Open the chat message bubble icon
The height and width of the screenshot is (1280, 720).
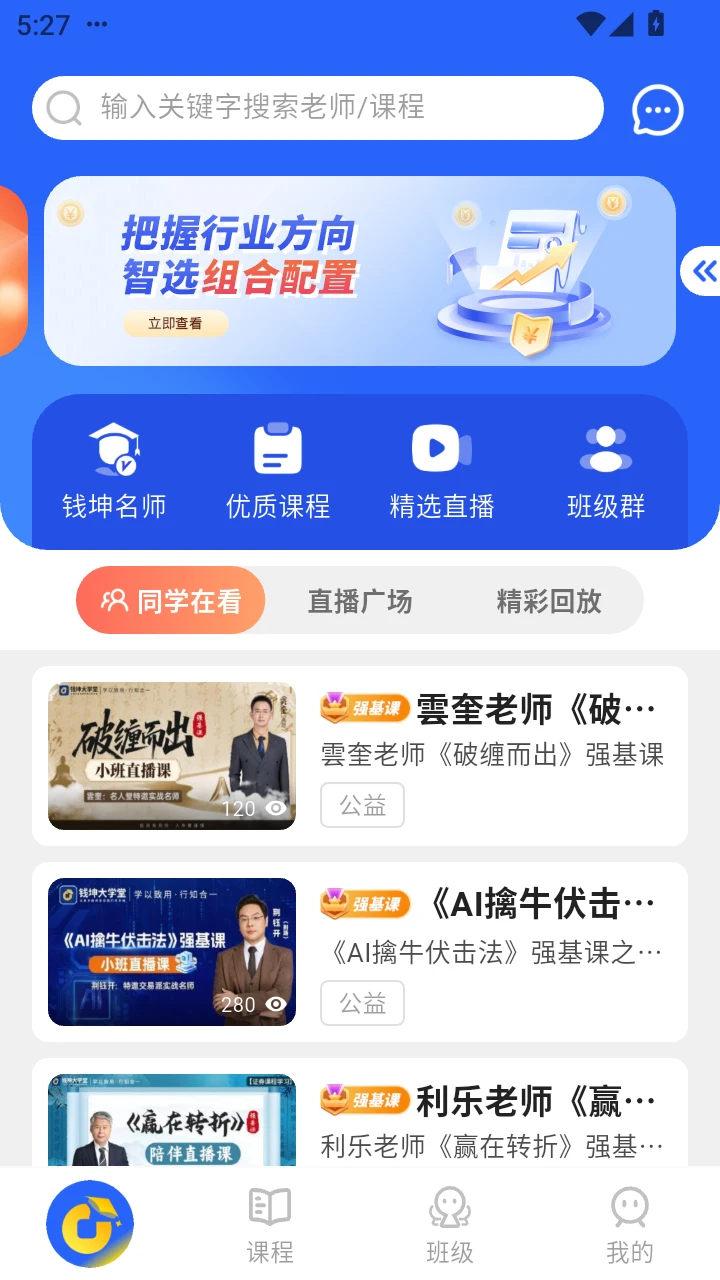[656, 110]
